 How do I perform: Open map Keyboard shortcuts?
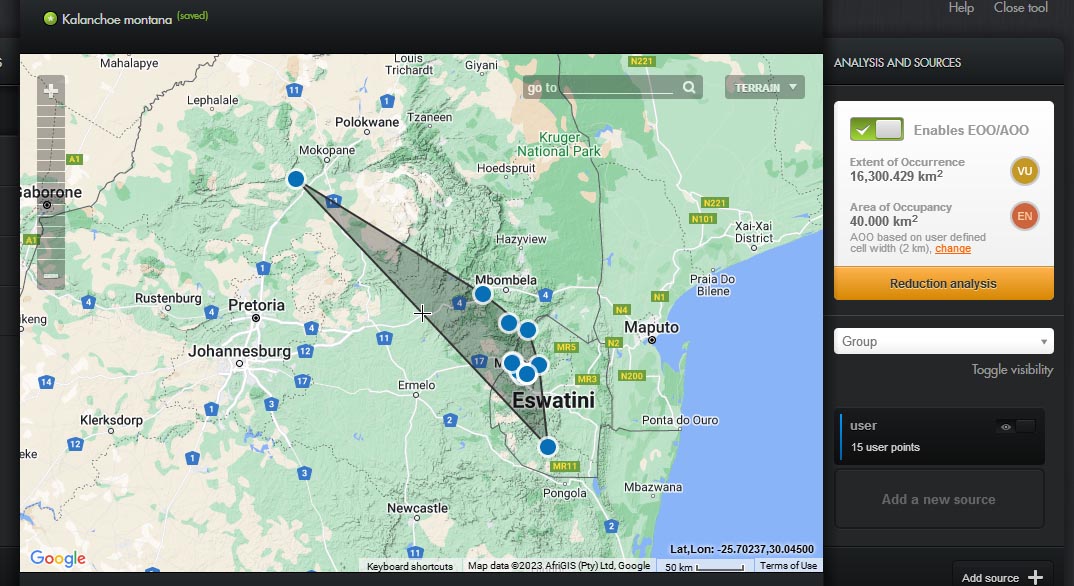point(409,566)
